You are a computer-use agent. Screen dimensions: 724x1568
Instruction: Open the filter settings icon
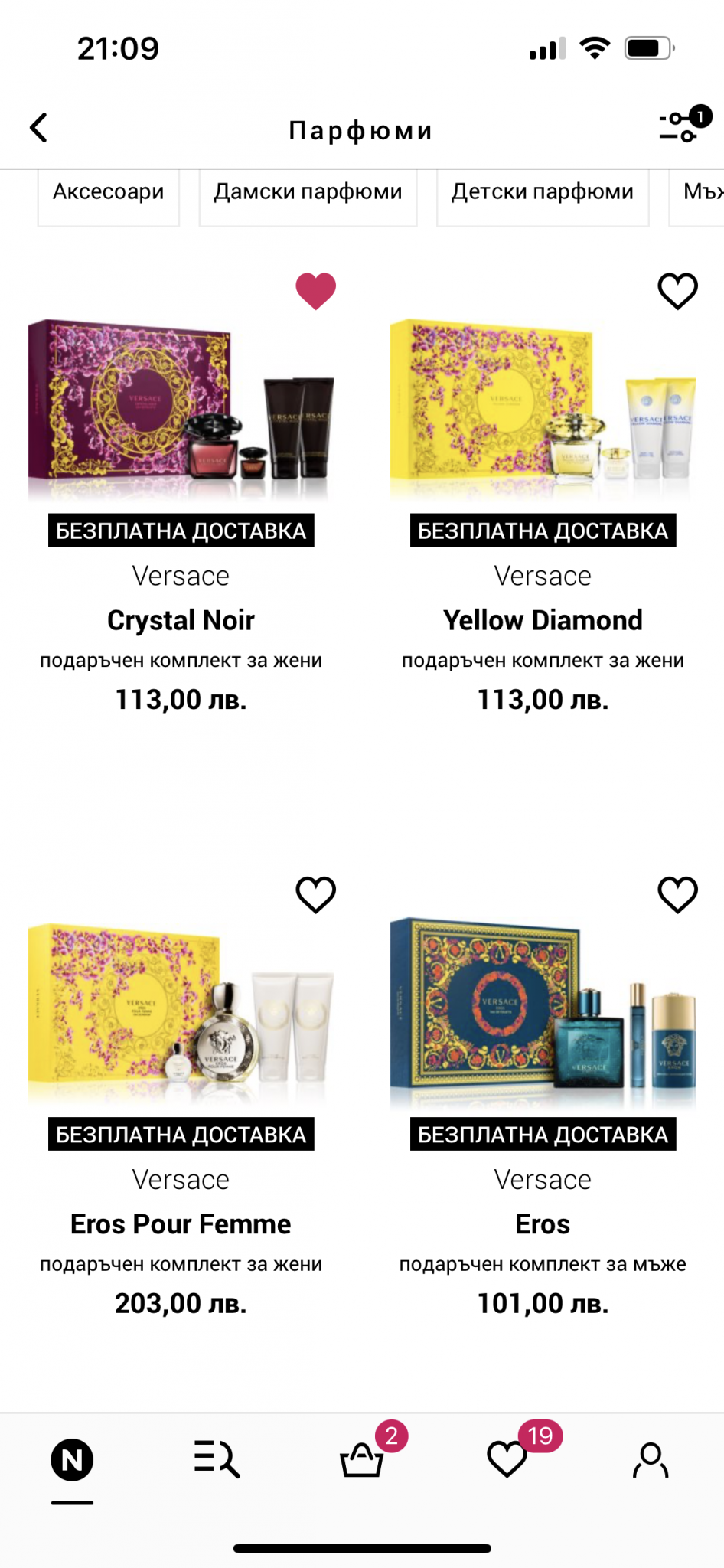tap(680, 127)
